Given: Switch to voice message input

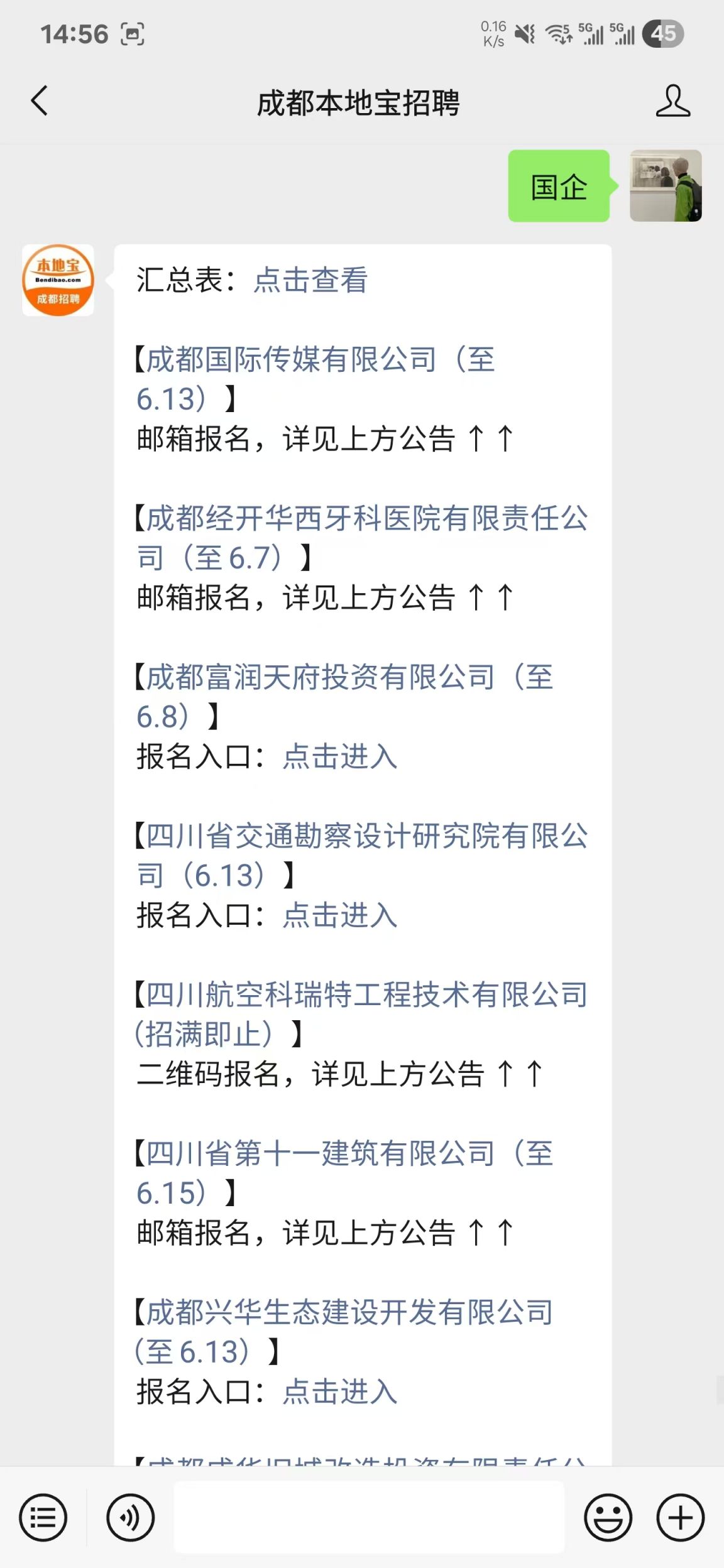Looking at the screenshot, I should click(130, 1518).
